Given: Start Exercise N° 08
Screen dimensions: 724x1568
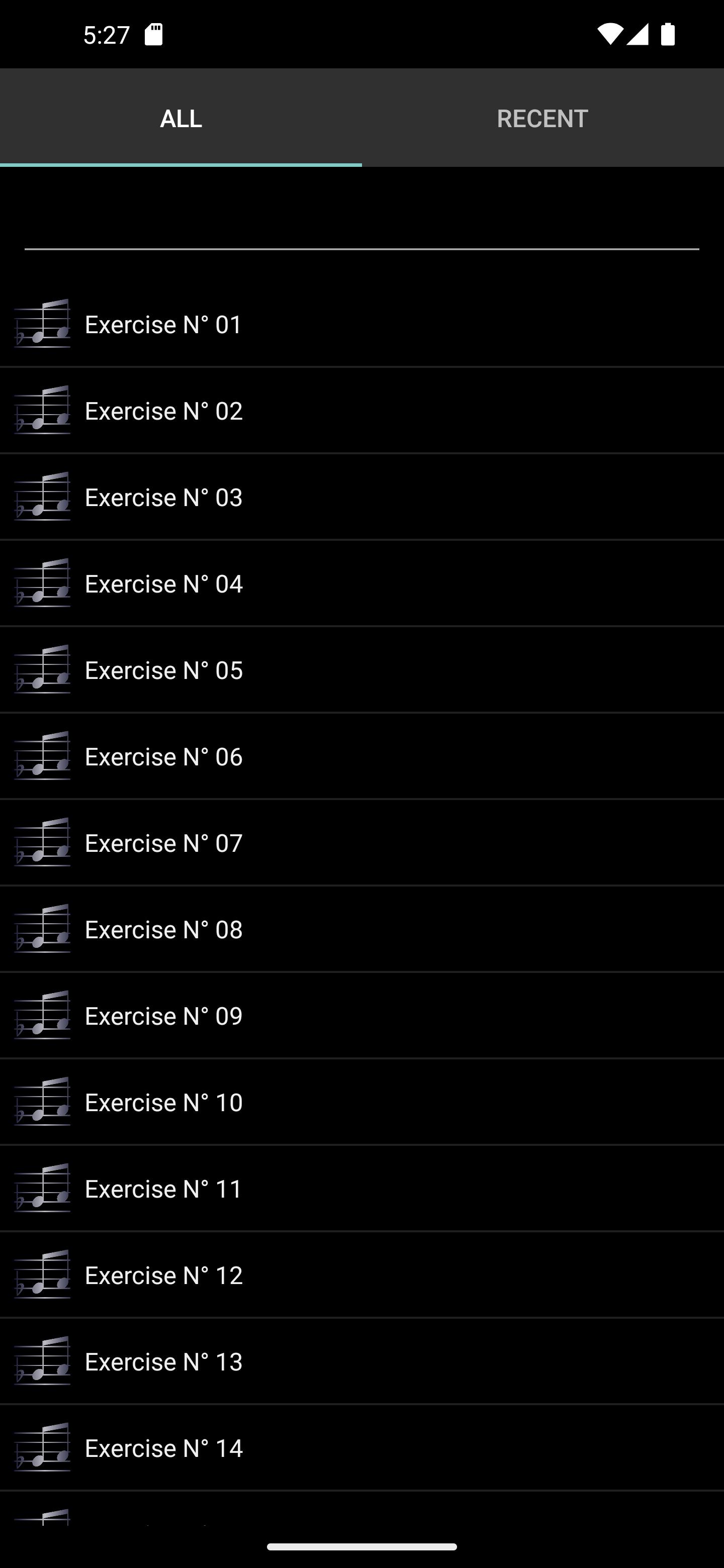Looking at the screenshot, I should [x=361, y=929].
